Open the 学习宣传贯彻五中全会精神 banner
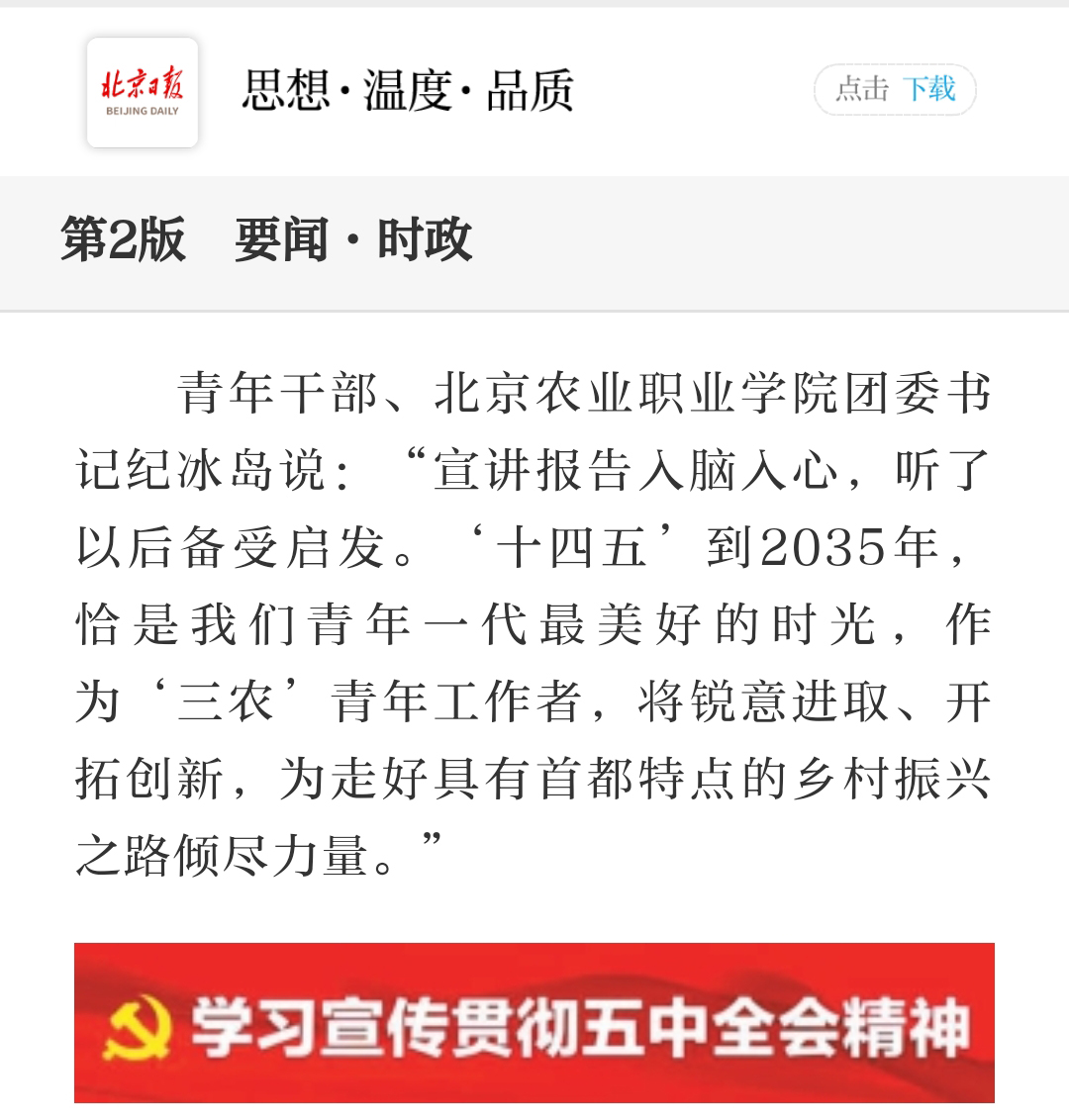1069x1120 pixels. 534,1022
